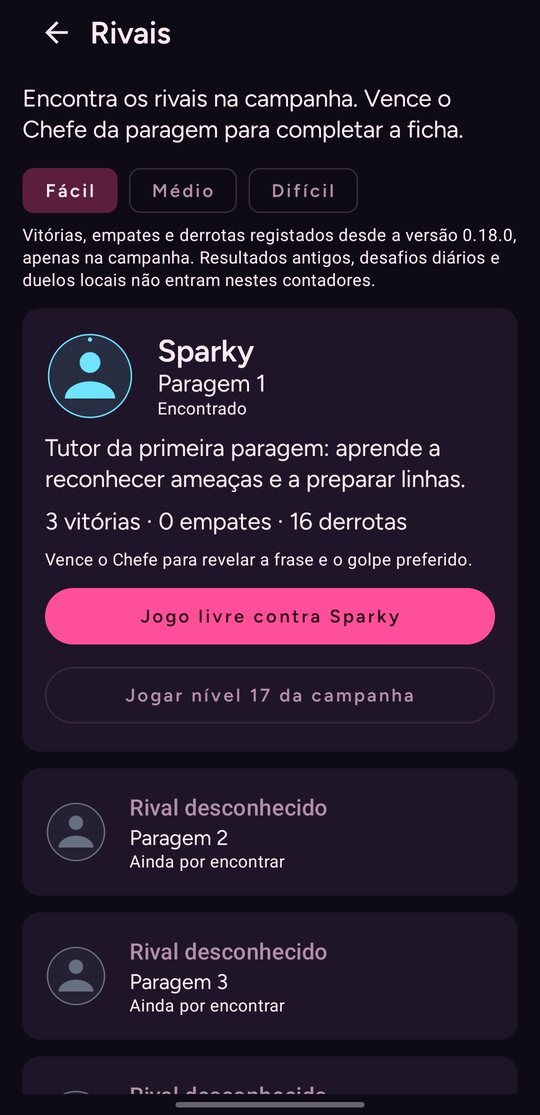Select the Fácil difficulty chip
540x1115 pixels.
point(70,191)
